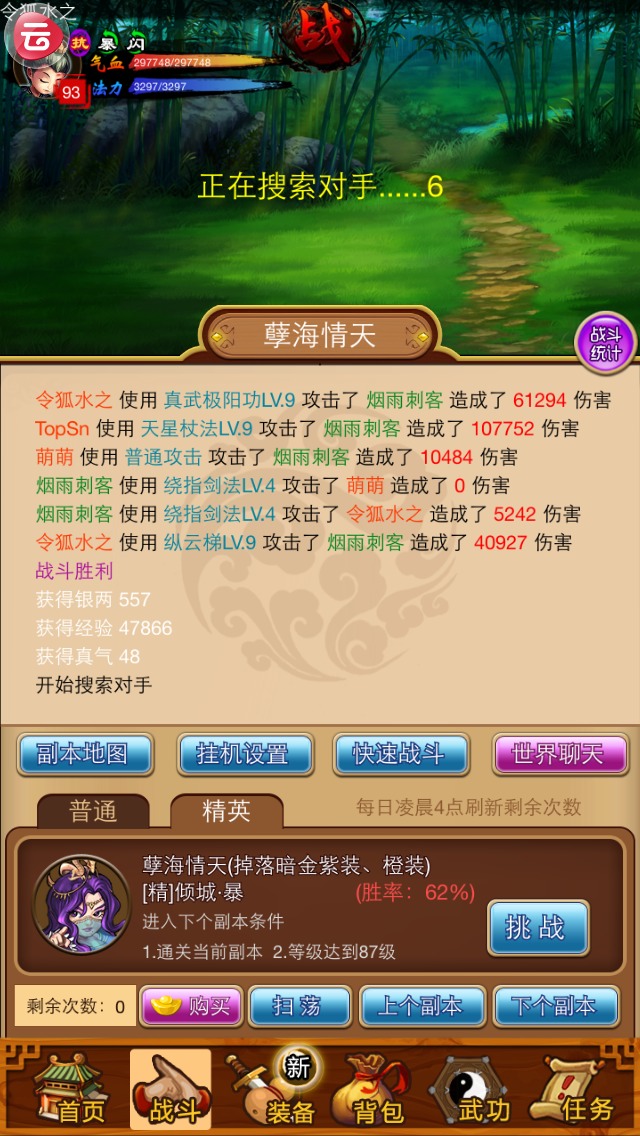
Task: Open the 背包 backpack tab
Action: (x=376, y=1090)
